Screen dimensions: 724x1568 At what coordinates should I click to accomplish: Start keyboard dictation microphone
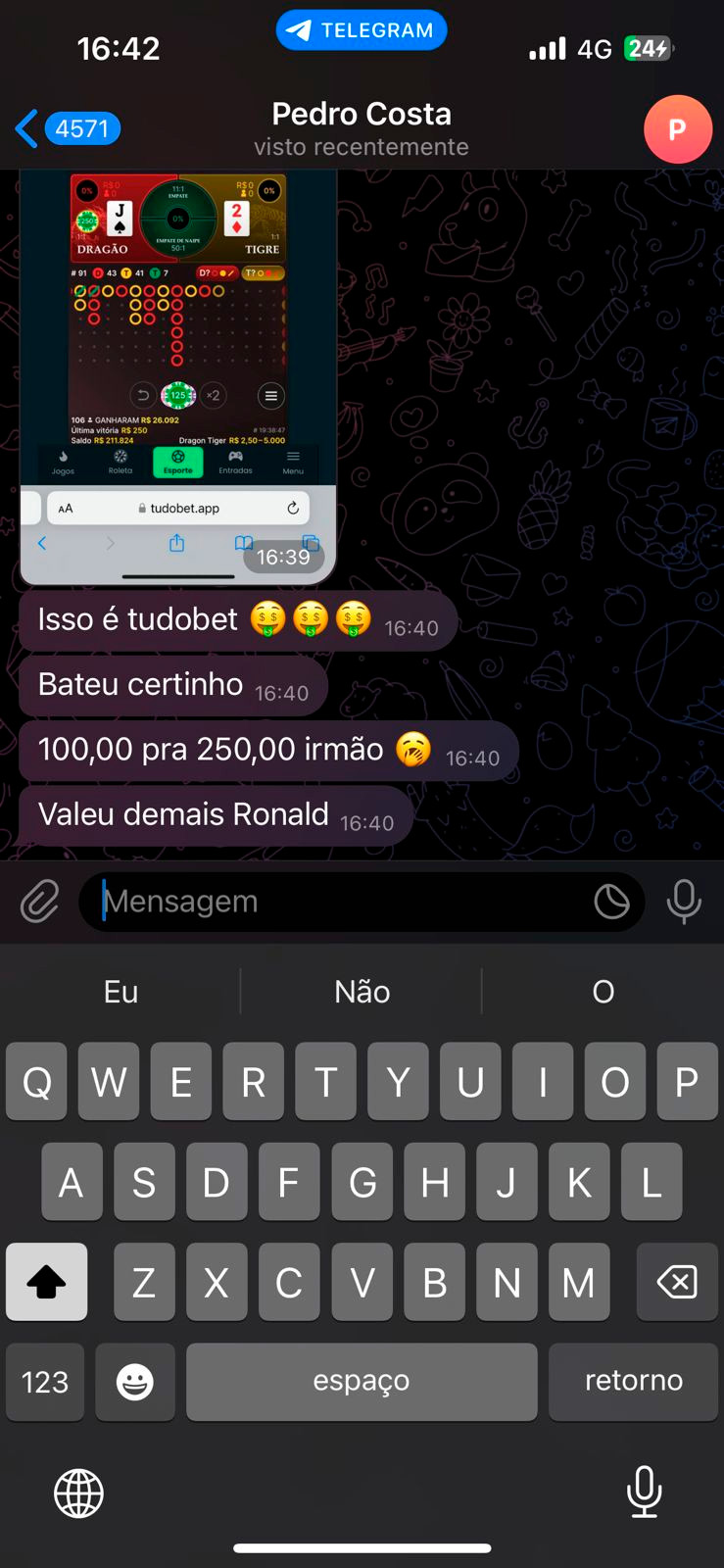(x=644, y=1492)
